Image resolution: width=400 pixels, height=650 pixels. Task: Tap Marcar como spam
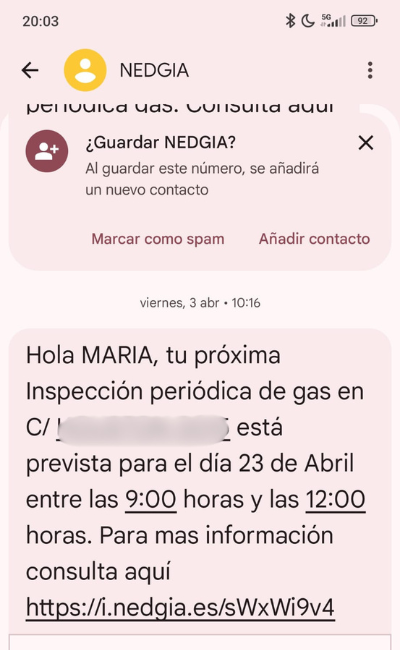click(158, 239)
